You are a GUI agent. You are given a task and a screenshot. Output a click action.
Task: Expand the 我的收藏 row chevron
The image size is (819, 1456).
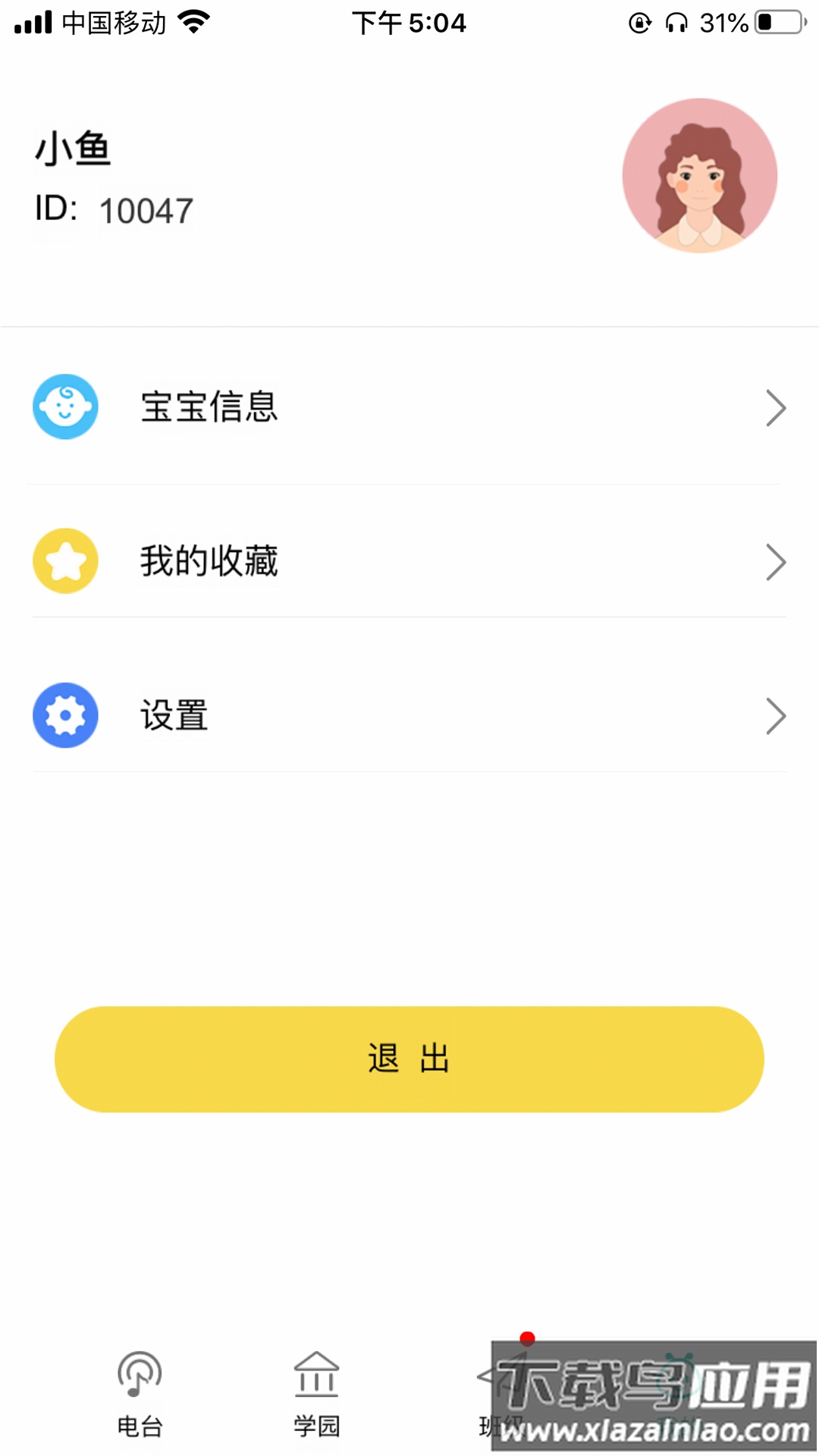point(776,561)
